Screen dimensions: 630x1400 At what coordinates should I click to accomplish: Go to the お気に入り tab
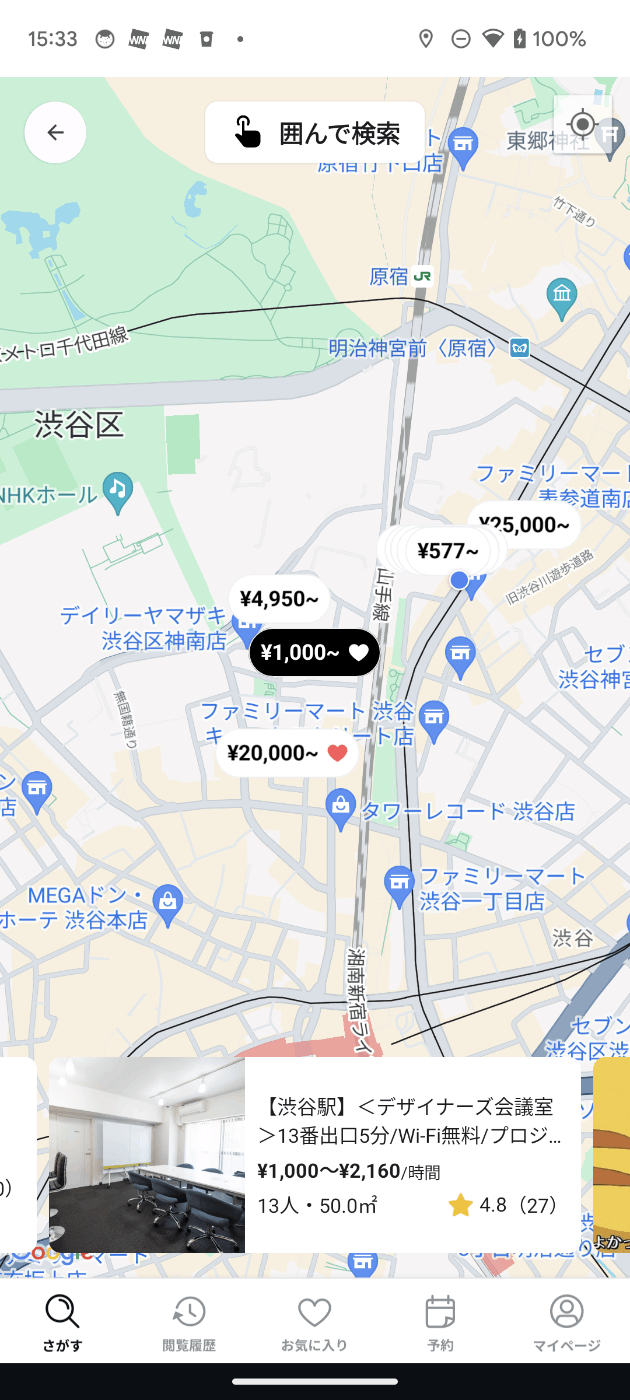click(314, 1321)
